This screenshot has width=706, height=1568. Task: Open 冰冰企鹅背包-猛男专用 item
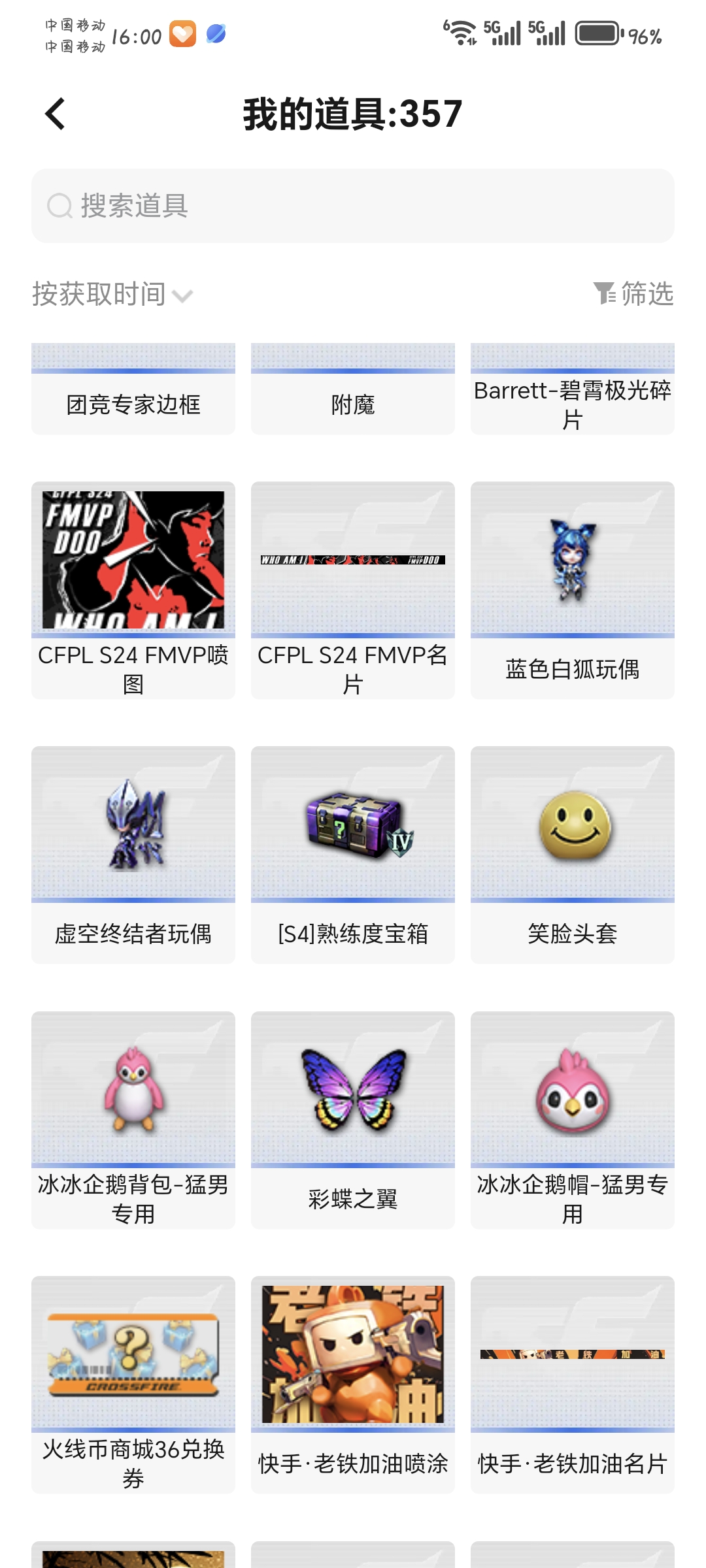pos(133,1120)
